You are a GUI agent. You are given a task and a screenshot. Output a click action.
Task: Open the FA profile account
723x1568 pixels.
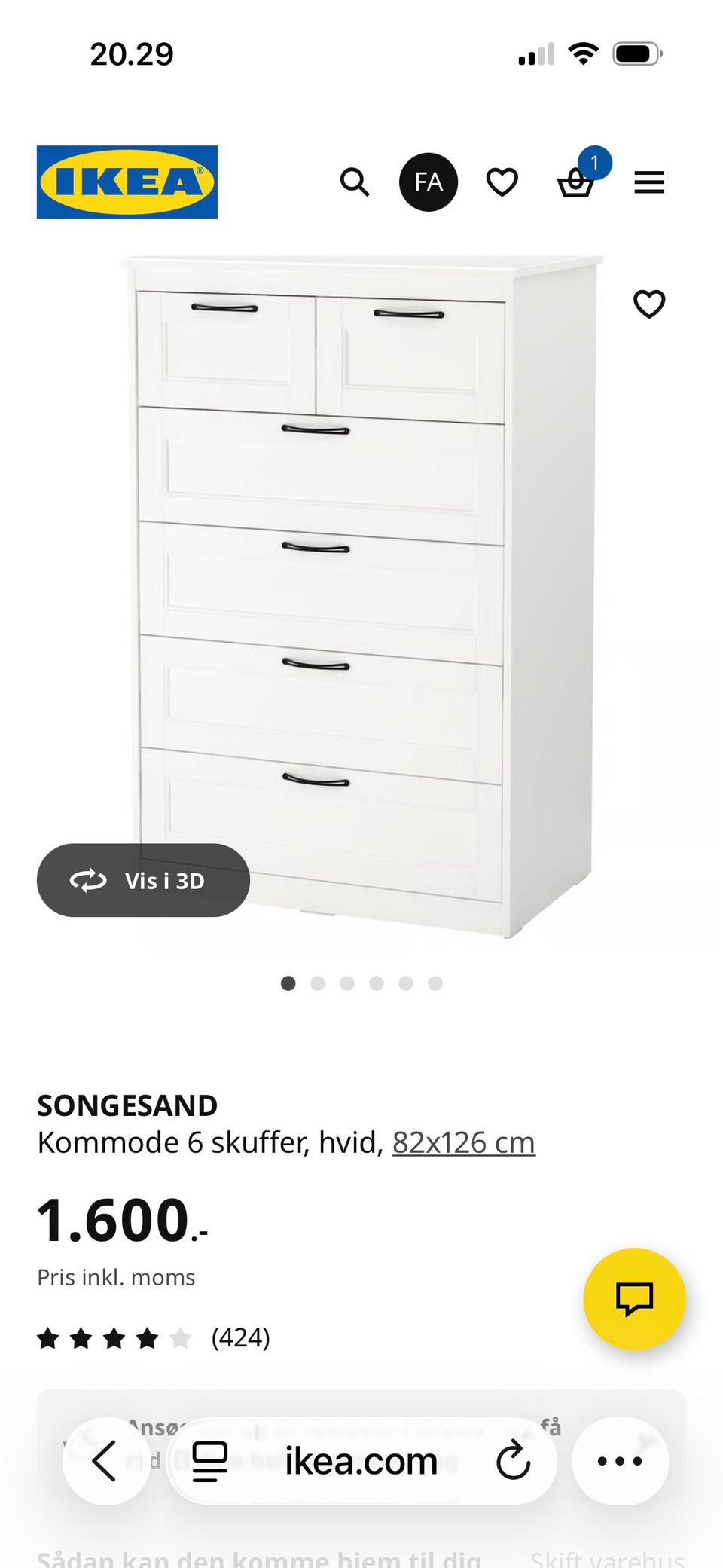click(x=428, y=182)
